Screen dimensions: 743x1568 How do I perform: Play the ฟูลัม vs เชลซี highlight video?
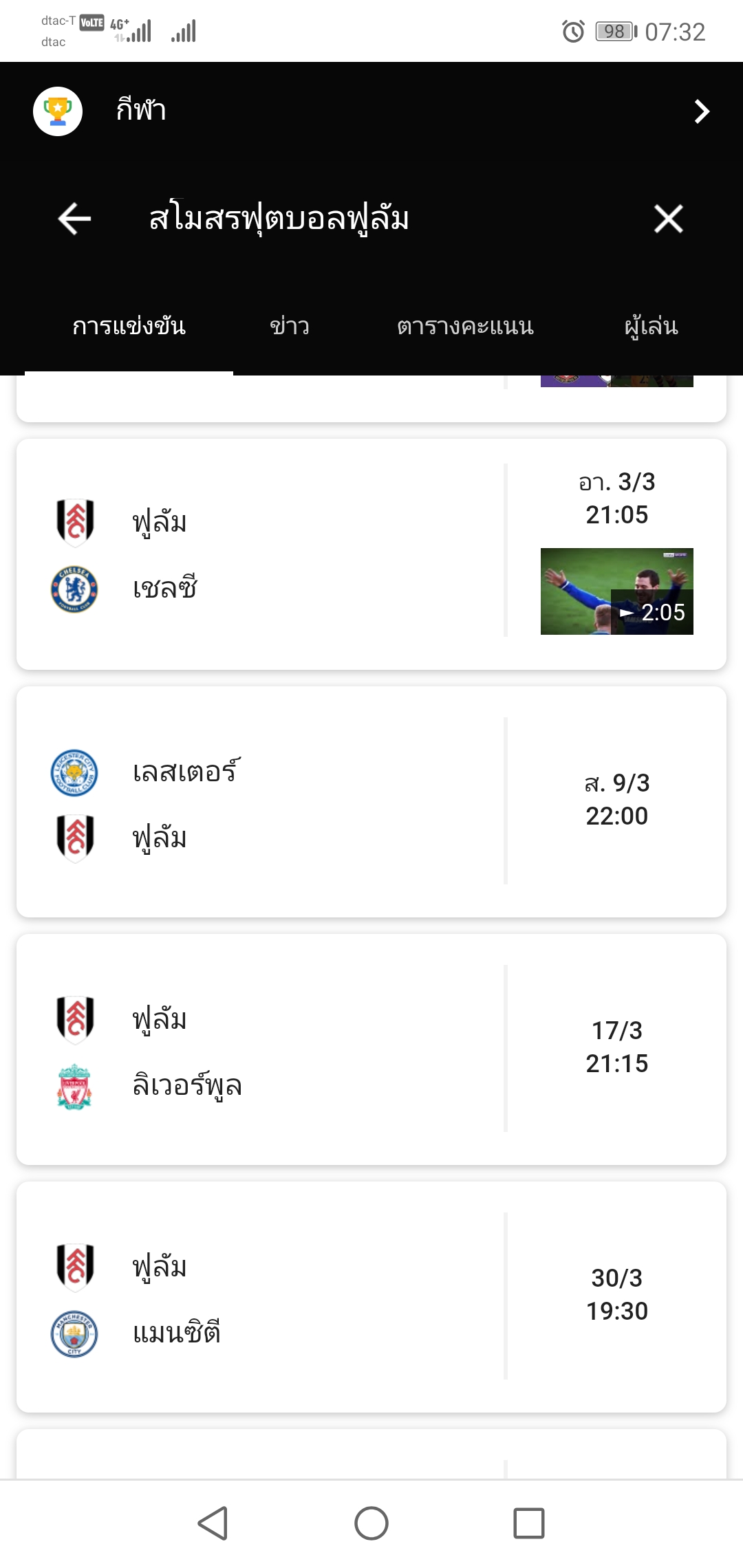[x=616, y=591]
